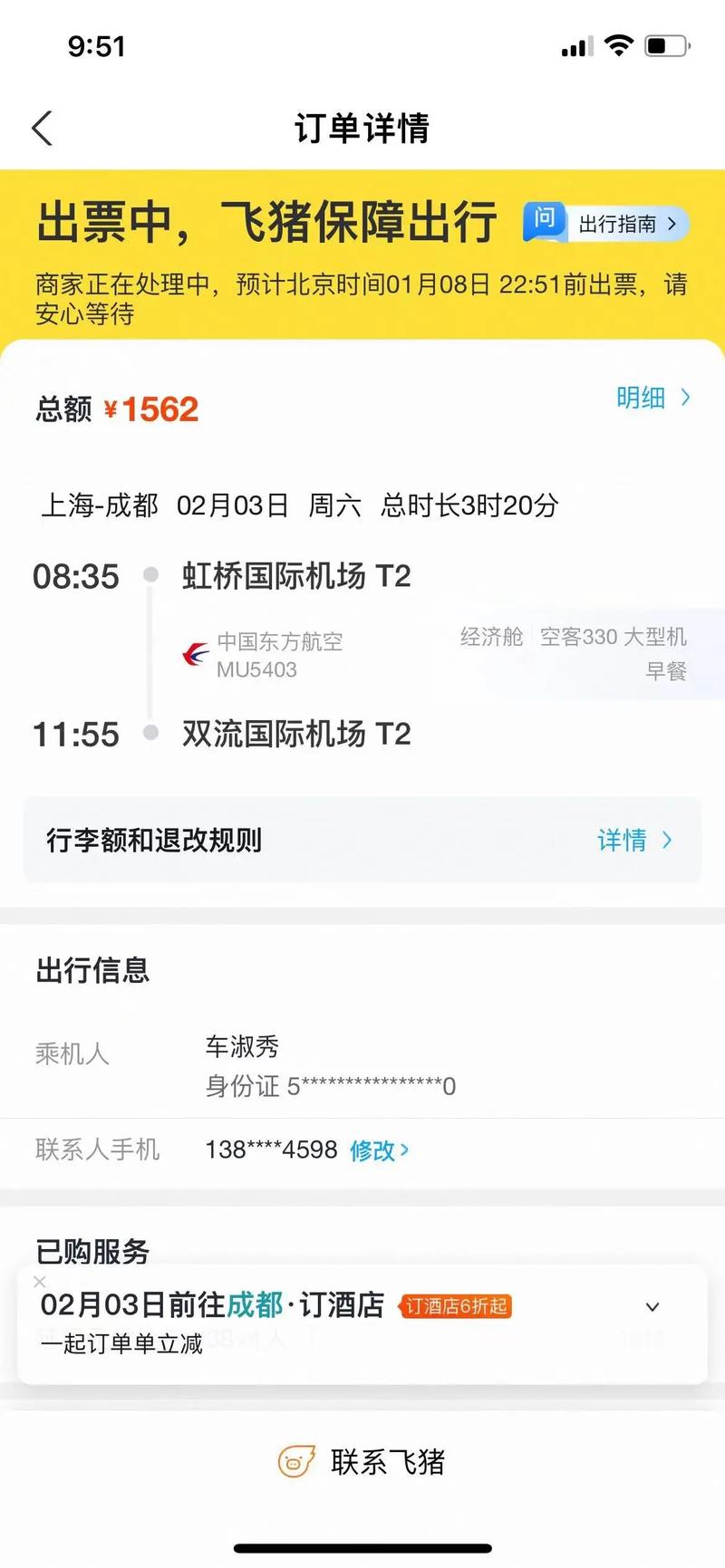Contact Fliggy via 联系飞猪
This screenshot has height=1568, width=725.
tap(362, 1462)
